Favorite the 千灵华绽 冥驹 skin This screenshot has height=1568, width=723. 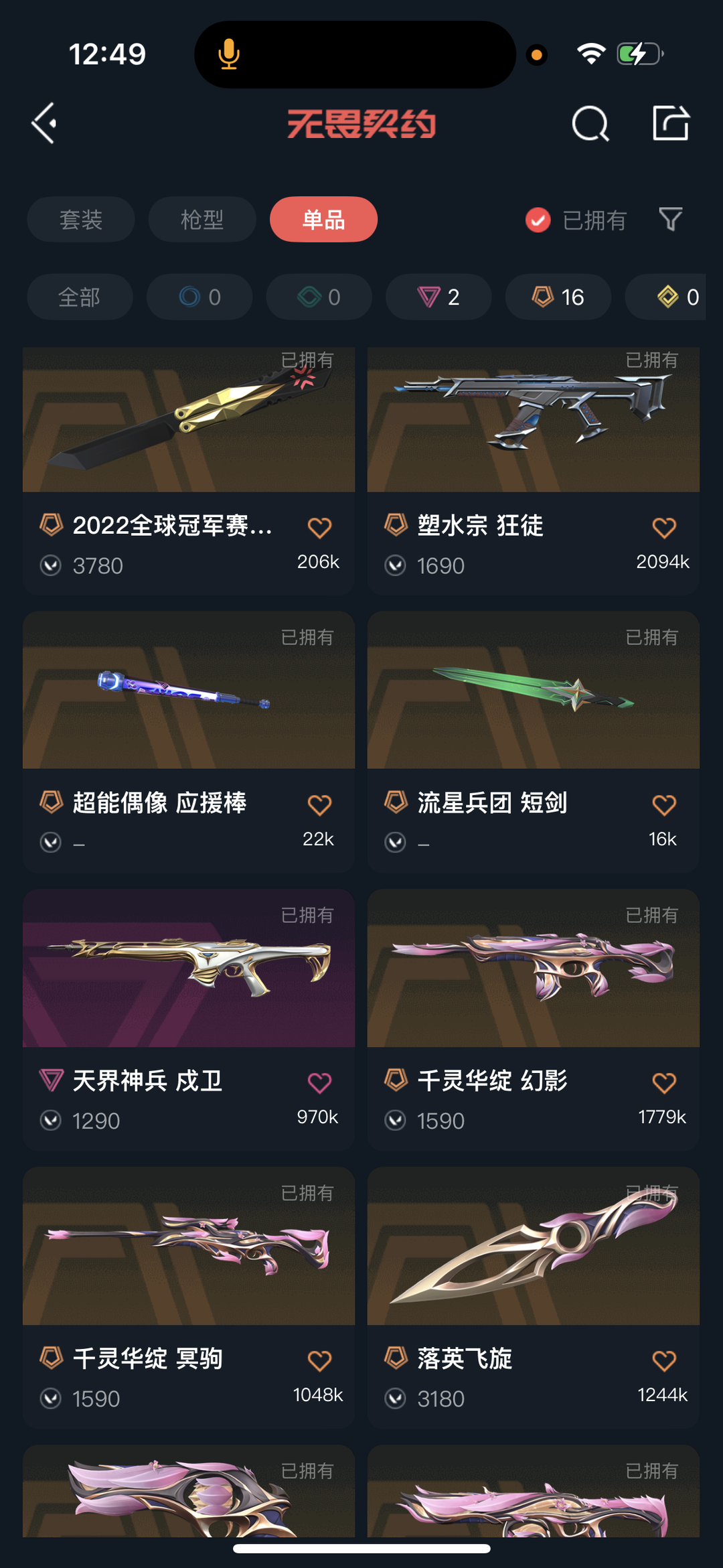[319, 1360]
